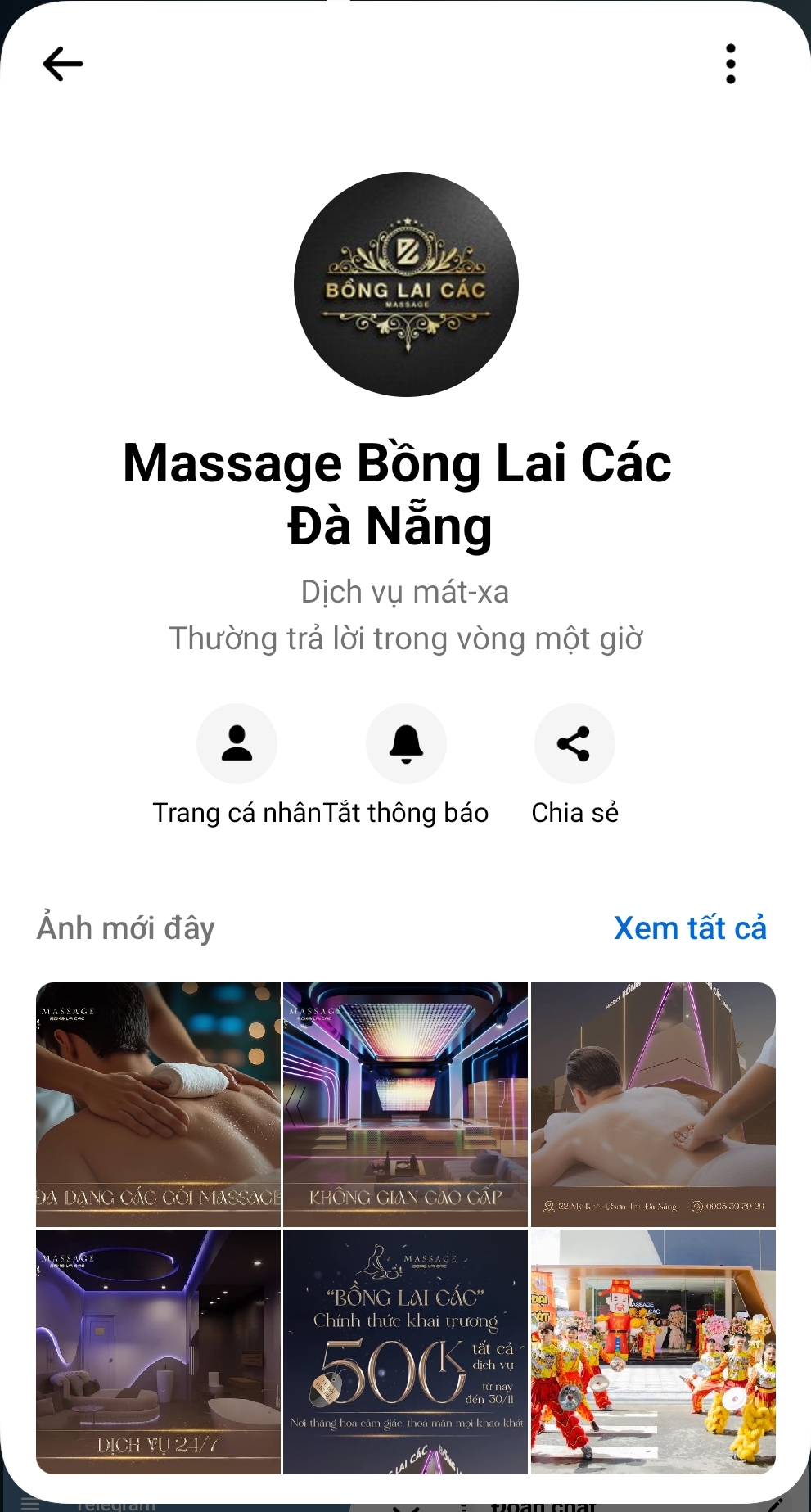Viewport: 811px width, 1512px height.
Task: View the Bồng Lai Các profile picture
Action: tap(406, 284)
